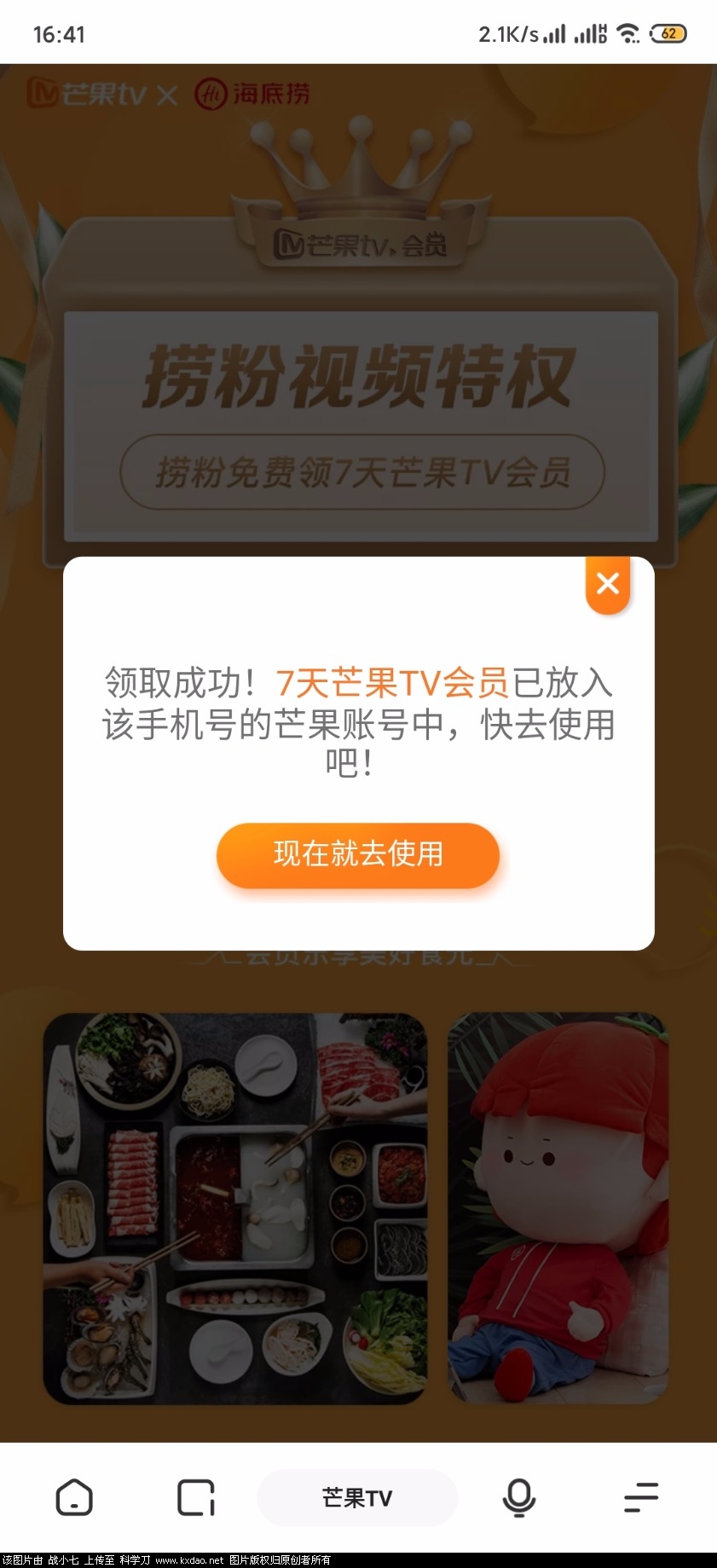Tap the highlighted 7天芒果TV会员 text
Viewport: 717px width, 1568px height.
[394, 682]
